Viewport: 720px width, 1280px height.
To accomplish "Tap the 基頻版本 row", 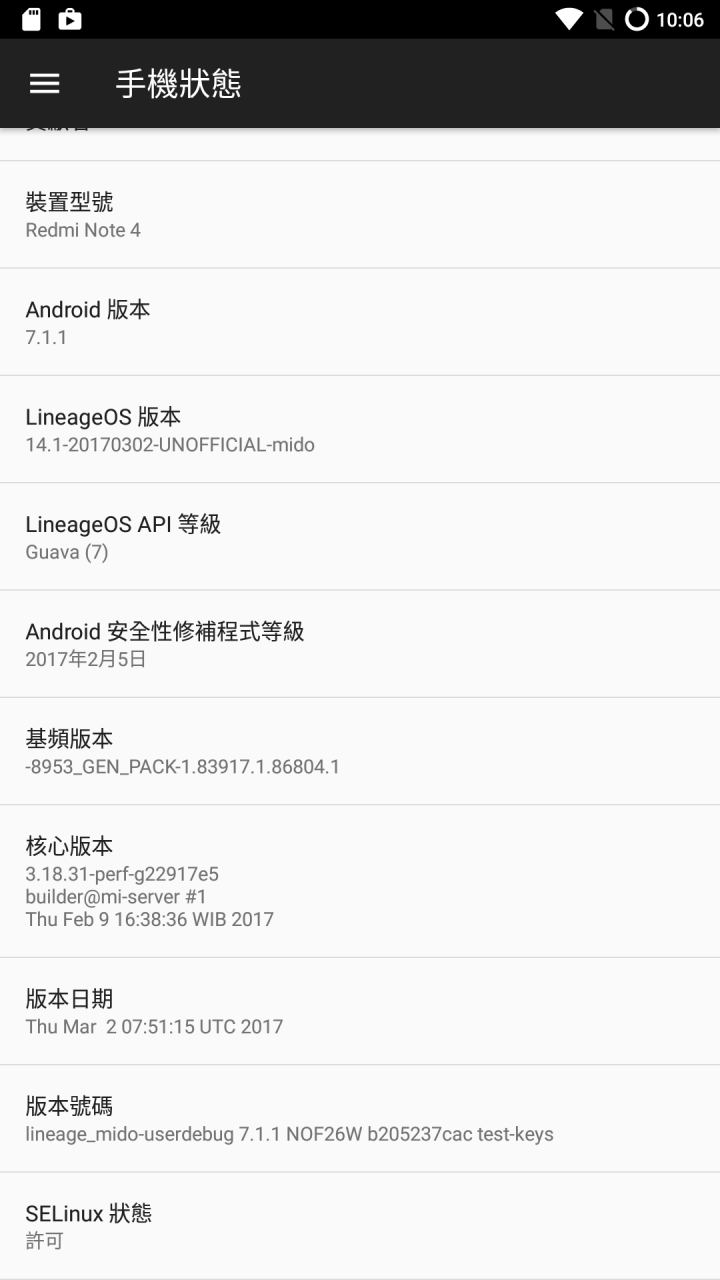I will point(360,752).
